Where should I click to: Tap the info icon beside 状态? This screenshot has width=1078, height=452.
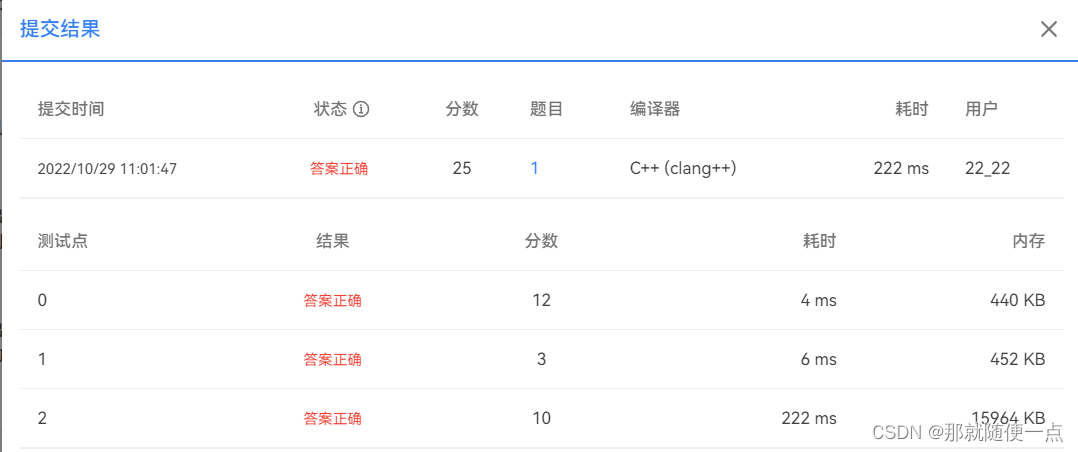[x=362, y=109]
